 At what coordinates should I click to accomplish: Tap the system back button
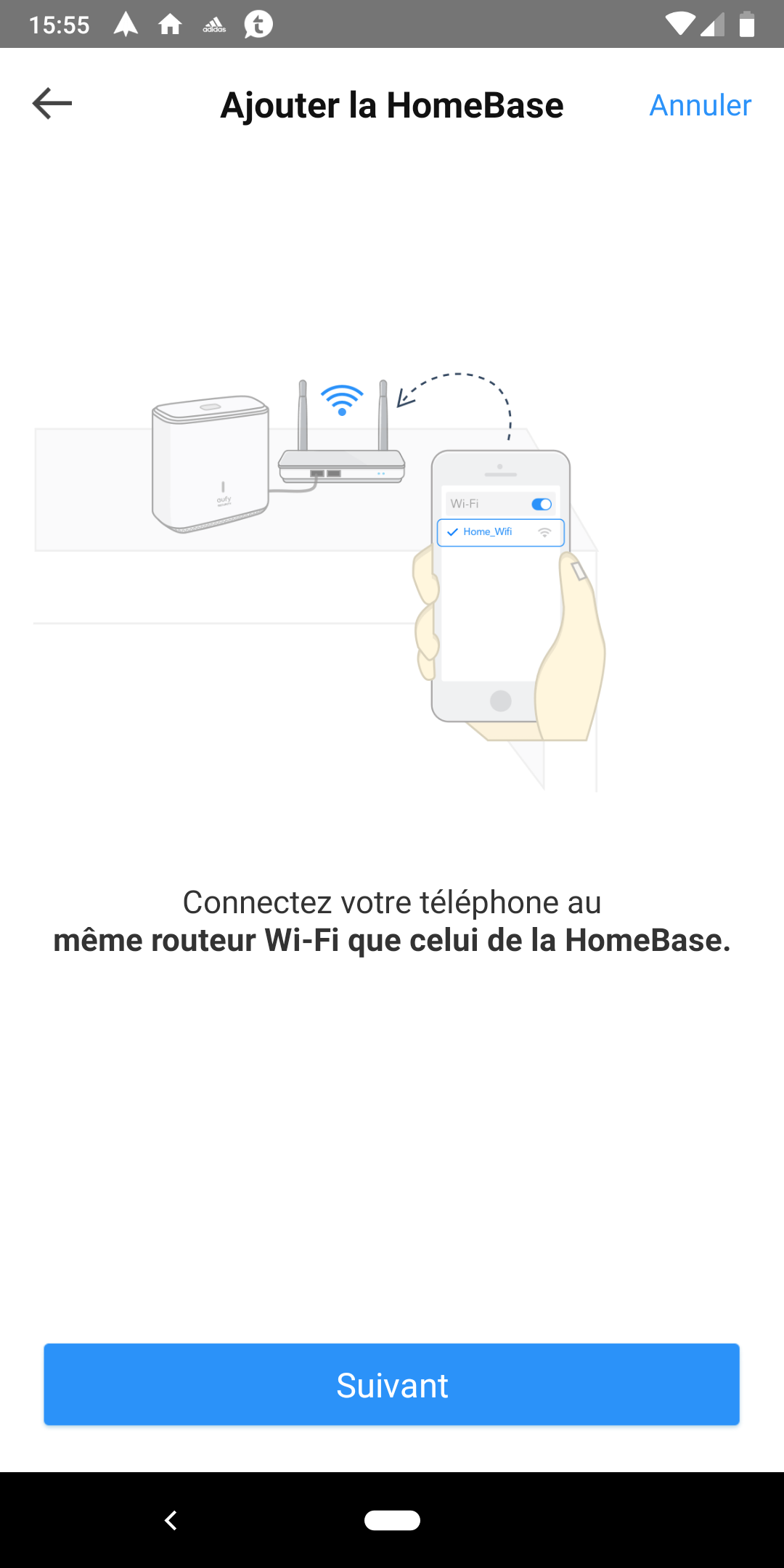point(171,1520)
